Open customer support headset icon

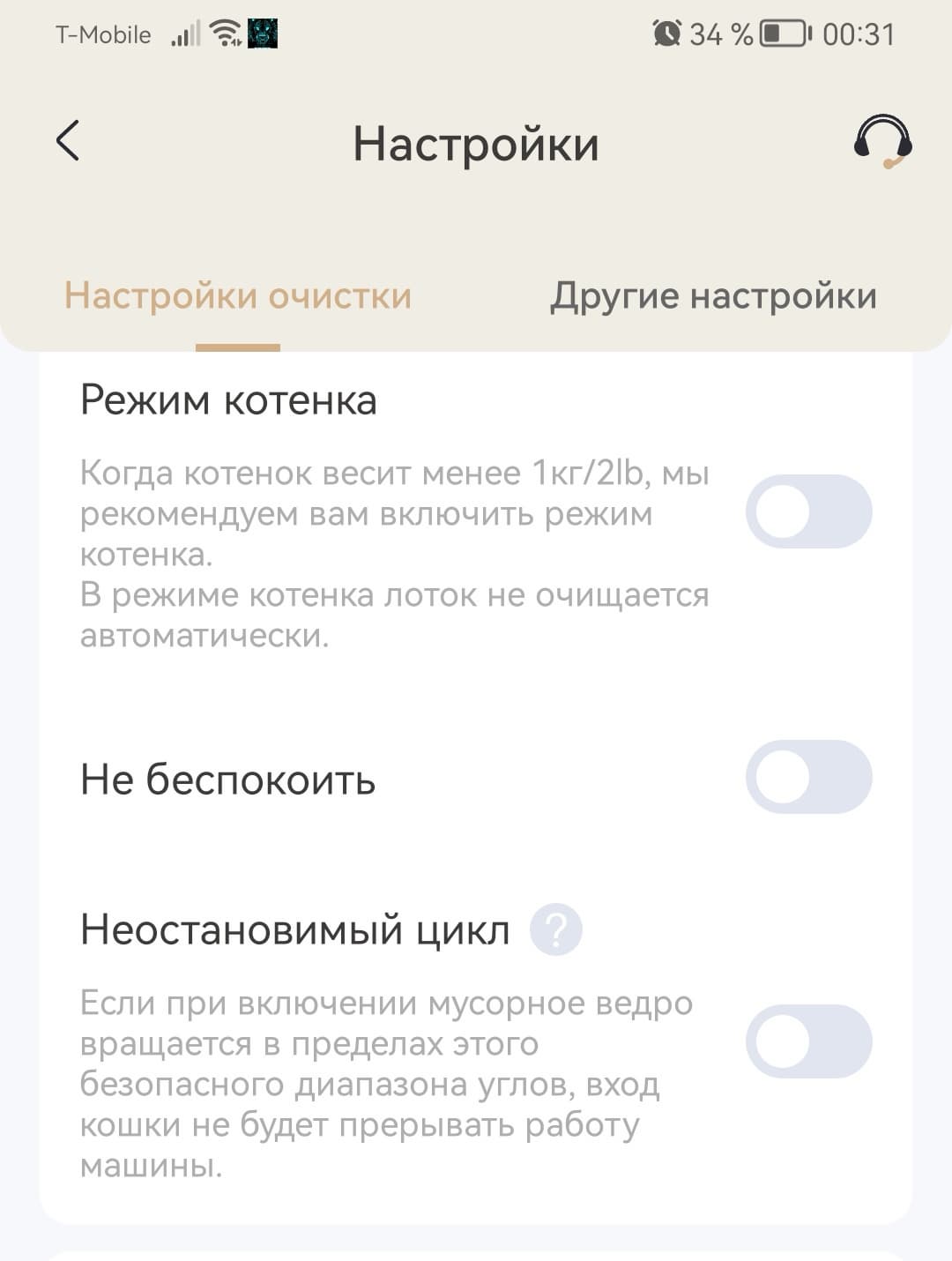tap(882, 141)
